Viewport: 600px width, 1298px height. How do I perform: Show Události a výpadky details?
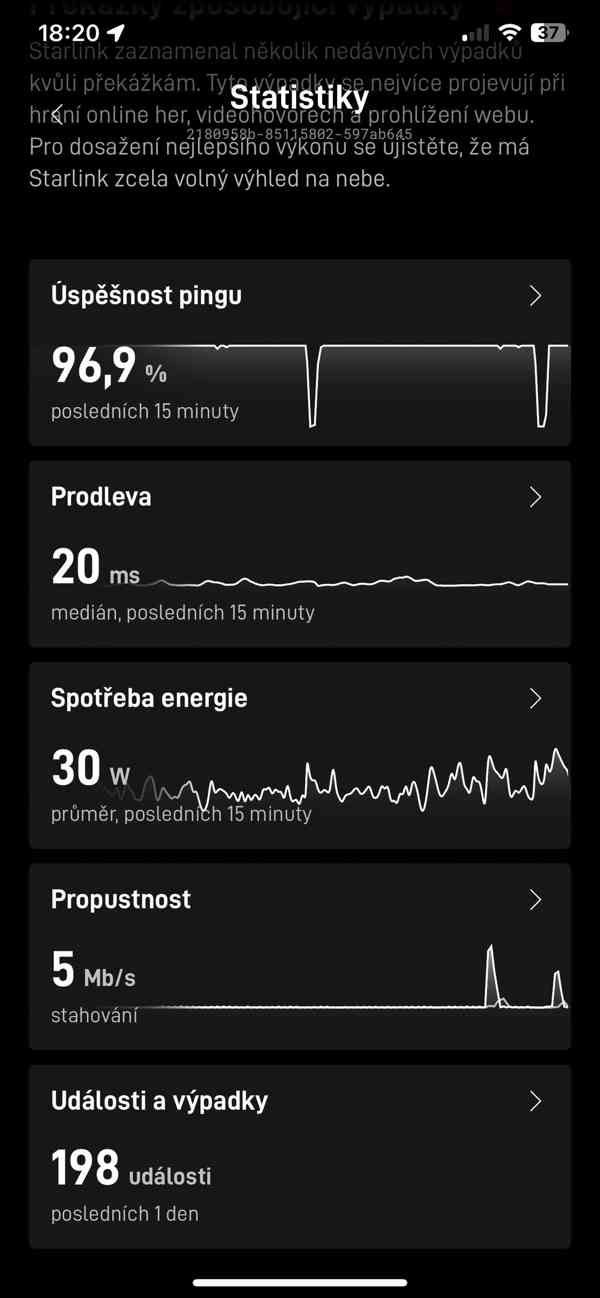(x=300, y=1156)
